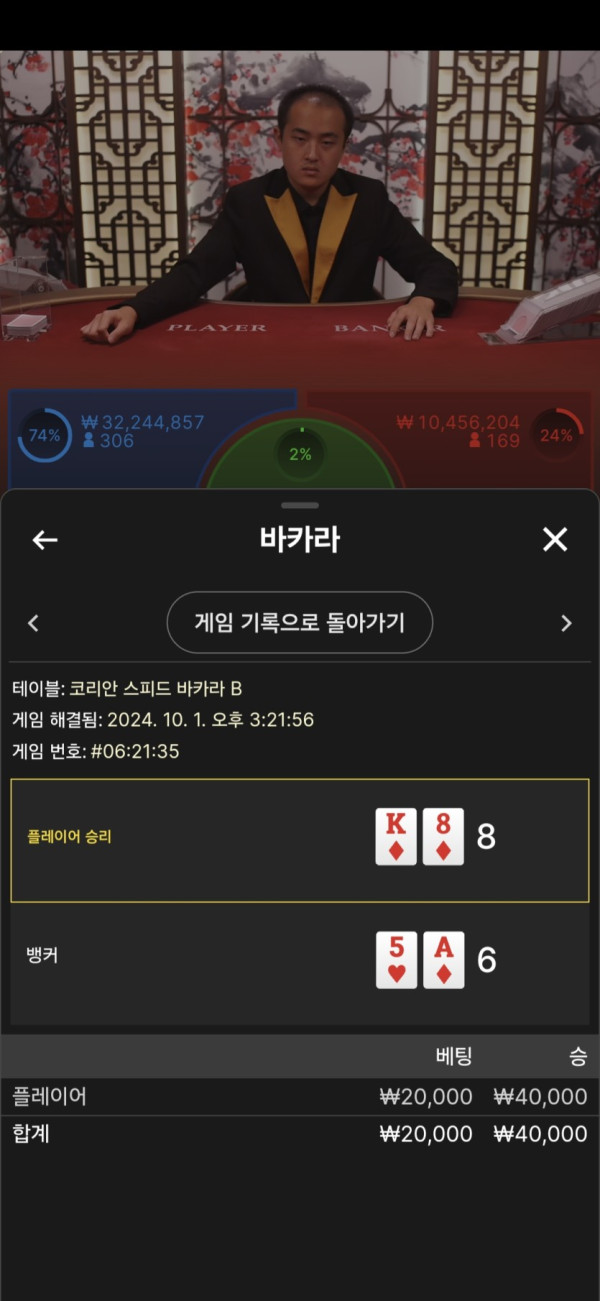600x1301 pixels.
Task: Show the previous game record
Action: 33,623
